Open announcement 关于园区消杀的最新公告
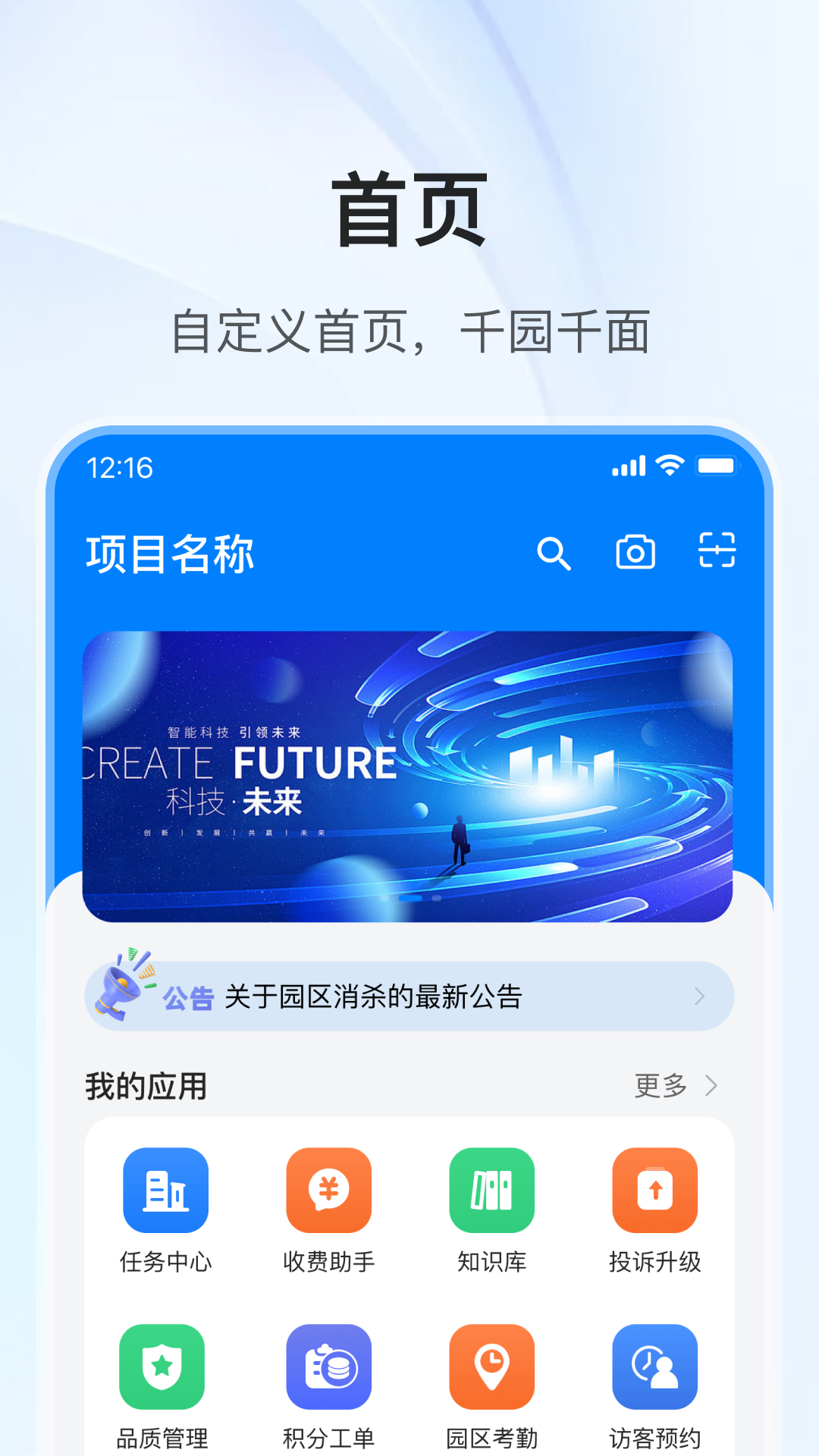This screenshot has height=1456, width=819. coord(372,996)
